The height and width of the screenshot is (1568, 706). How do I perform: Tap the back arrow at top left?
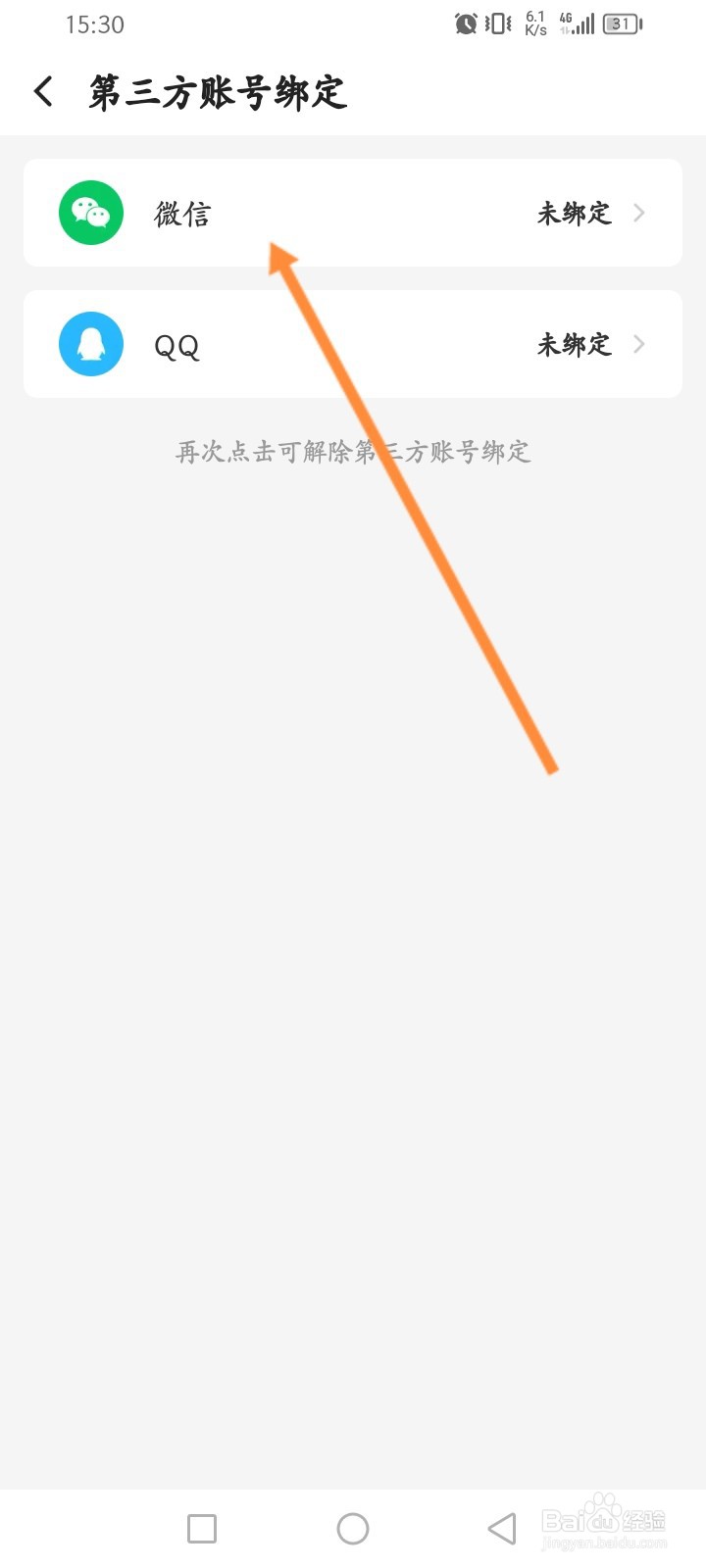coord(43,91)
